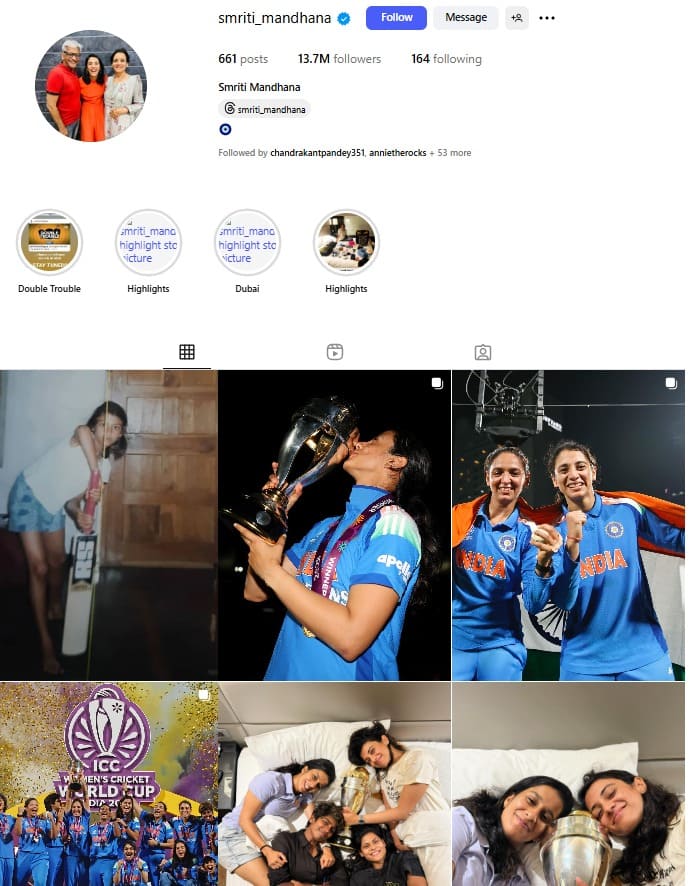Screen dimensions: 689x886
Task: Switch to the tagged posts tab
Action: (x=483, y=352)
